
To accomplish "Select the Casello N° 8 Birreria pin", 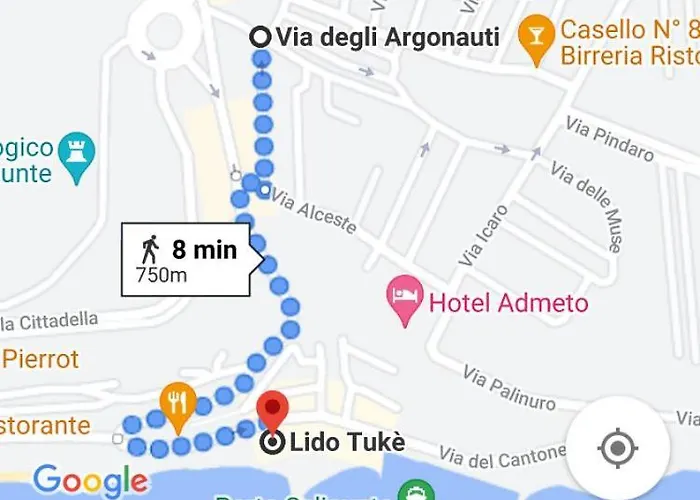I will coord(536,41).
